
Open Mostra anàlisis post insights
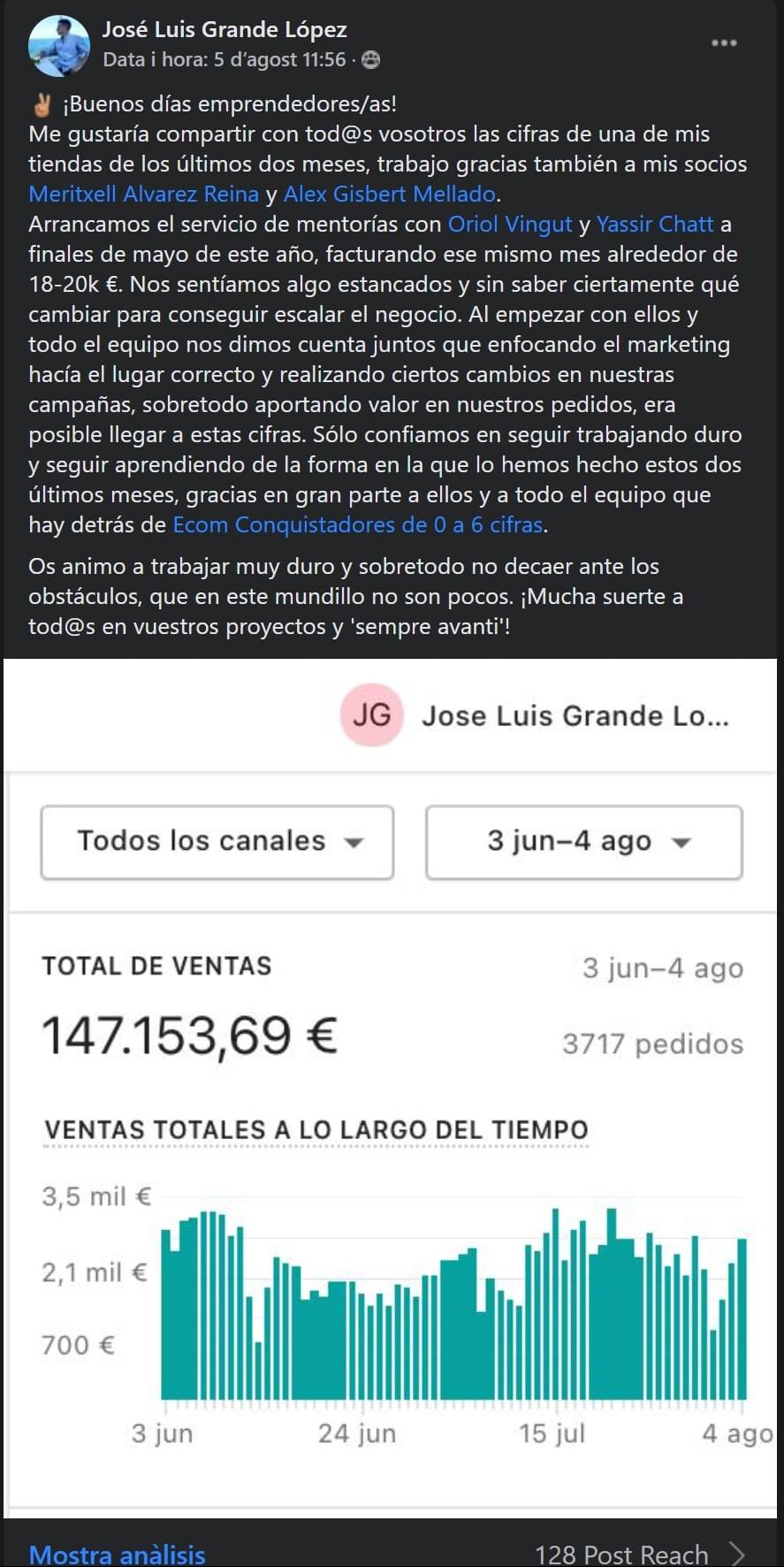118,1554
